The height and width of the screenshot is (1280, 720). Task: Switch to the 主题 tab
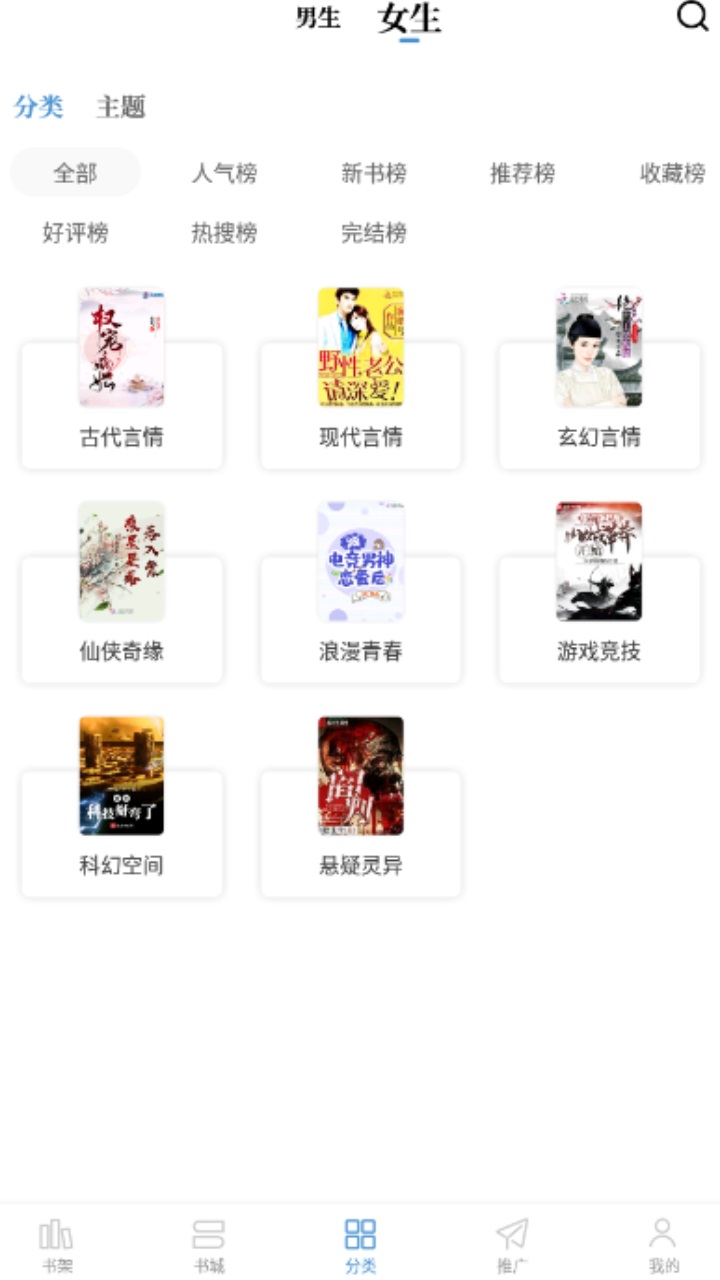(x=120, y=106)
